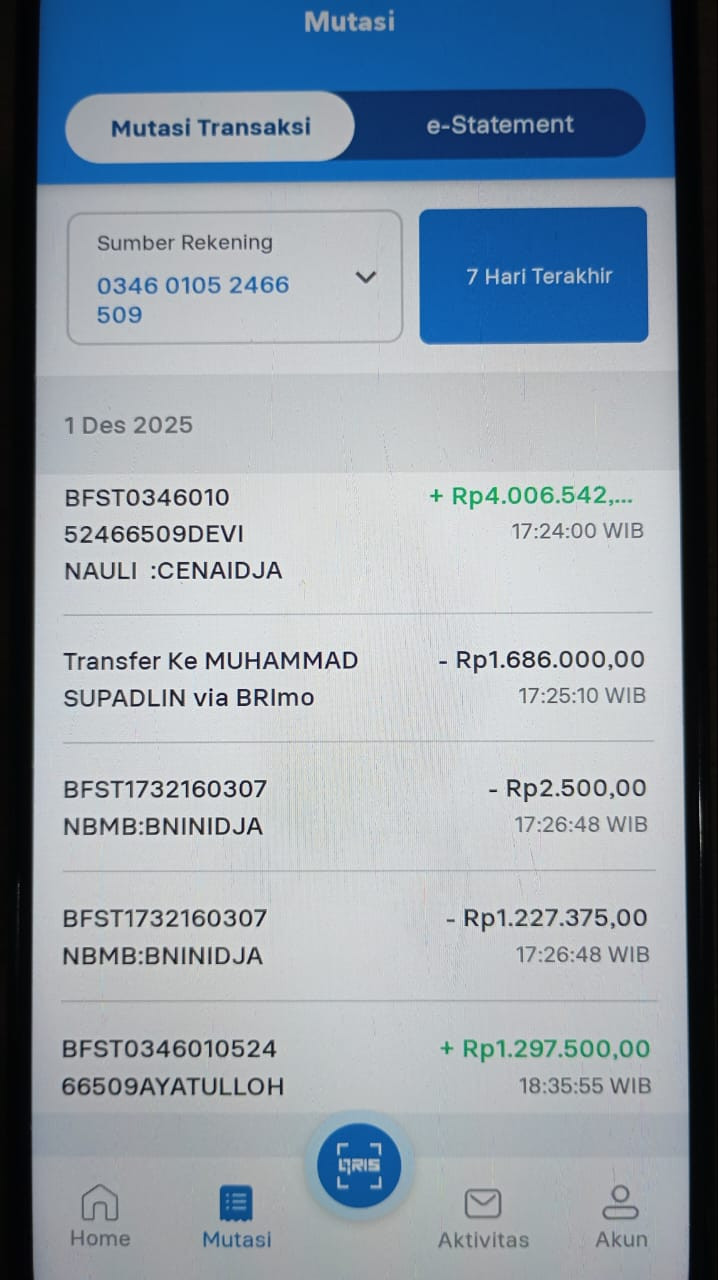This screenshot has width=718, height=1280.
Task: View the AYATULLOH Rp1.297.500,00 transaction
Action: point(355,1067)
